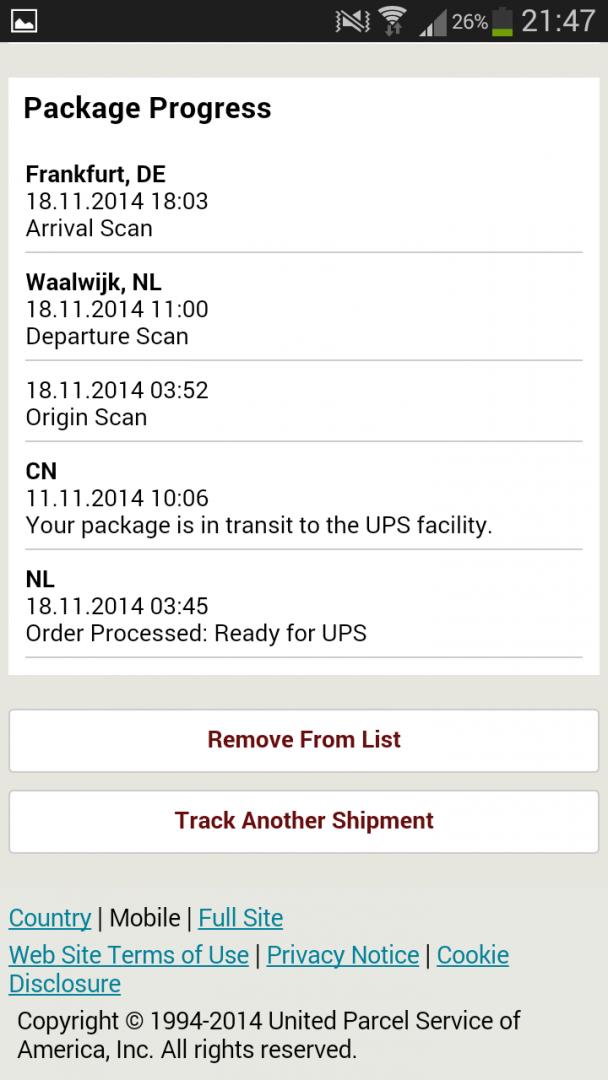608x1080 pixels.
Task: Switch to the Full Site link
Action: (x=240, y=918)
